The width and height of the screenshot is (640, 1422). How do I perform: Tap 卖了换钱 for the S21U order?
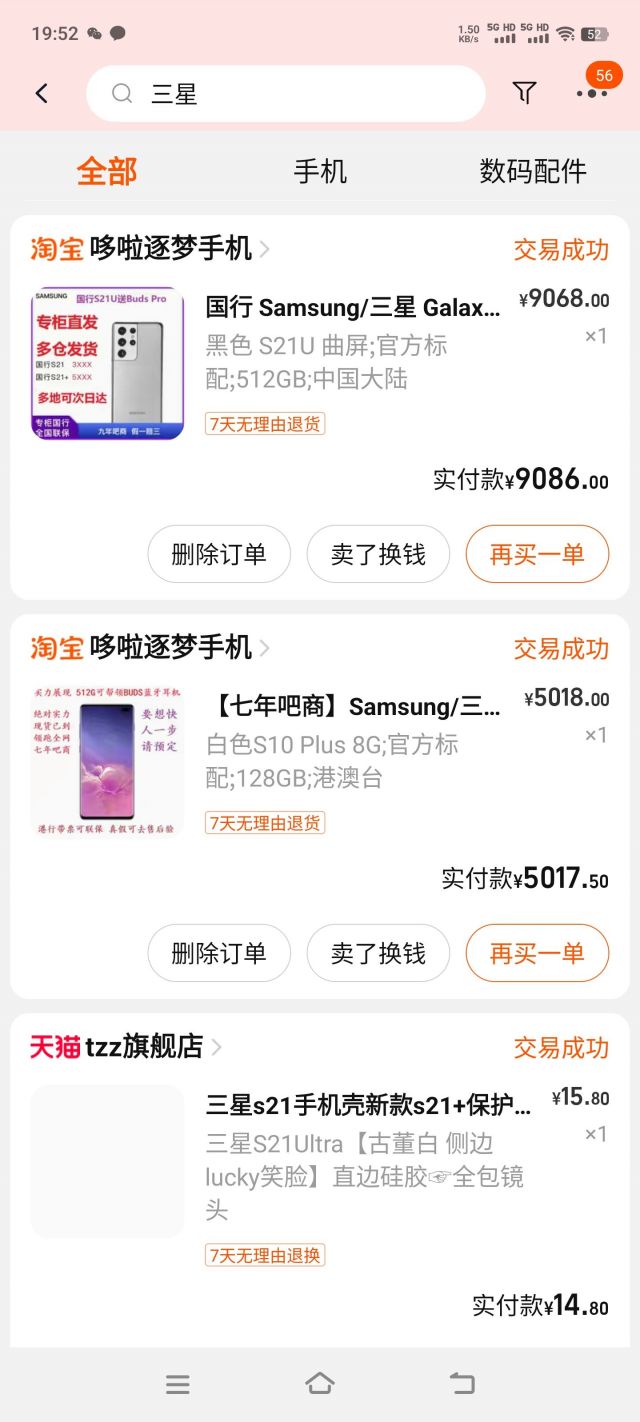pos(378,554)
